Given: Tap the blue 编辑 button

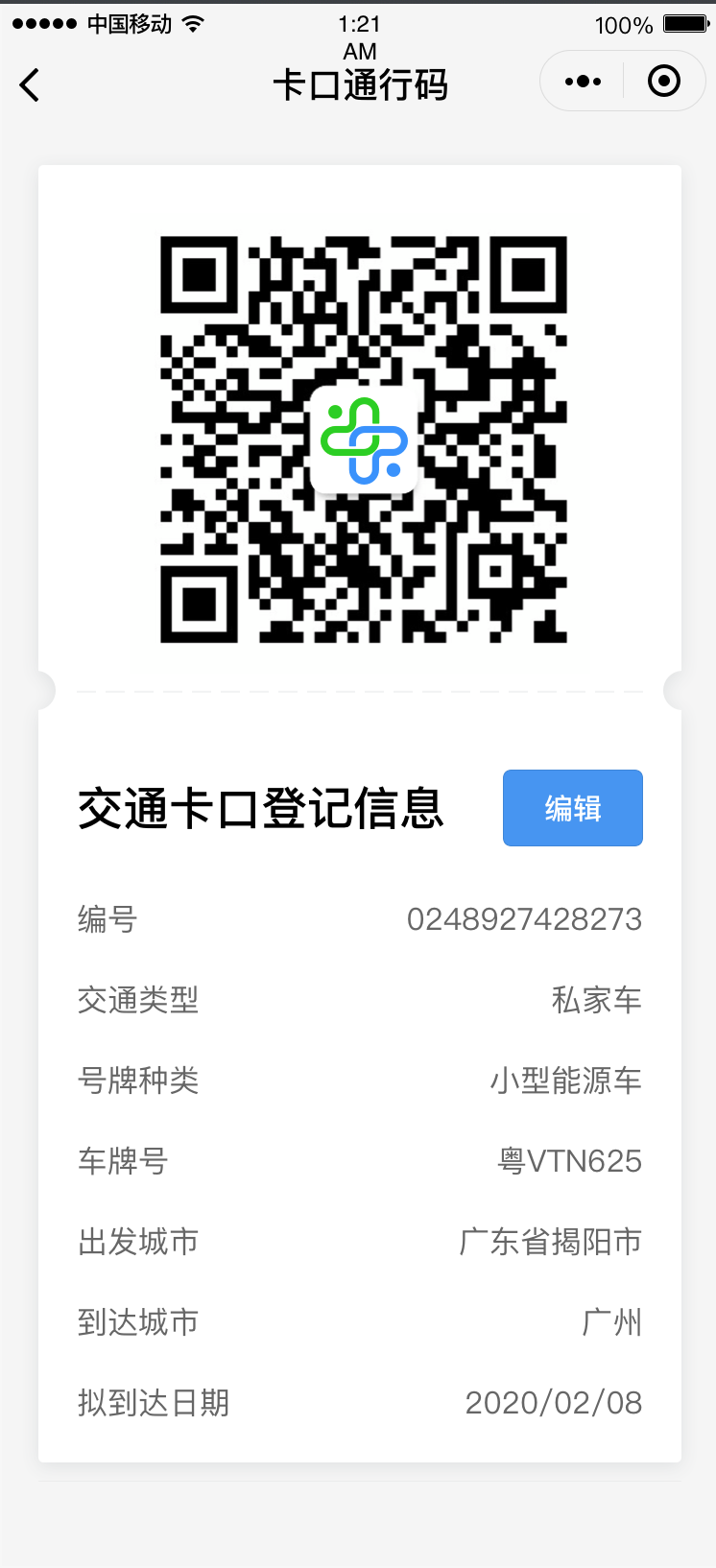Looking at the screenshot, I should point(573,808).
